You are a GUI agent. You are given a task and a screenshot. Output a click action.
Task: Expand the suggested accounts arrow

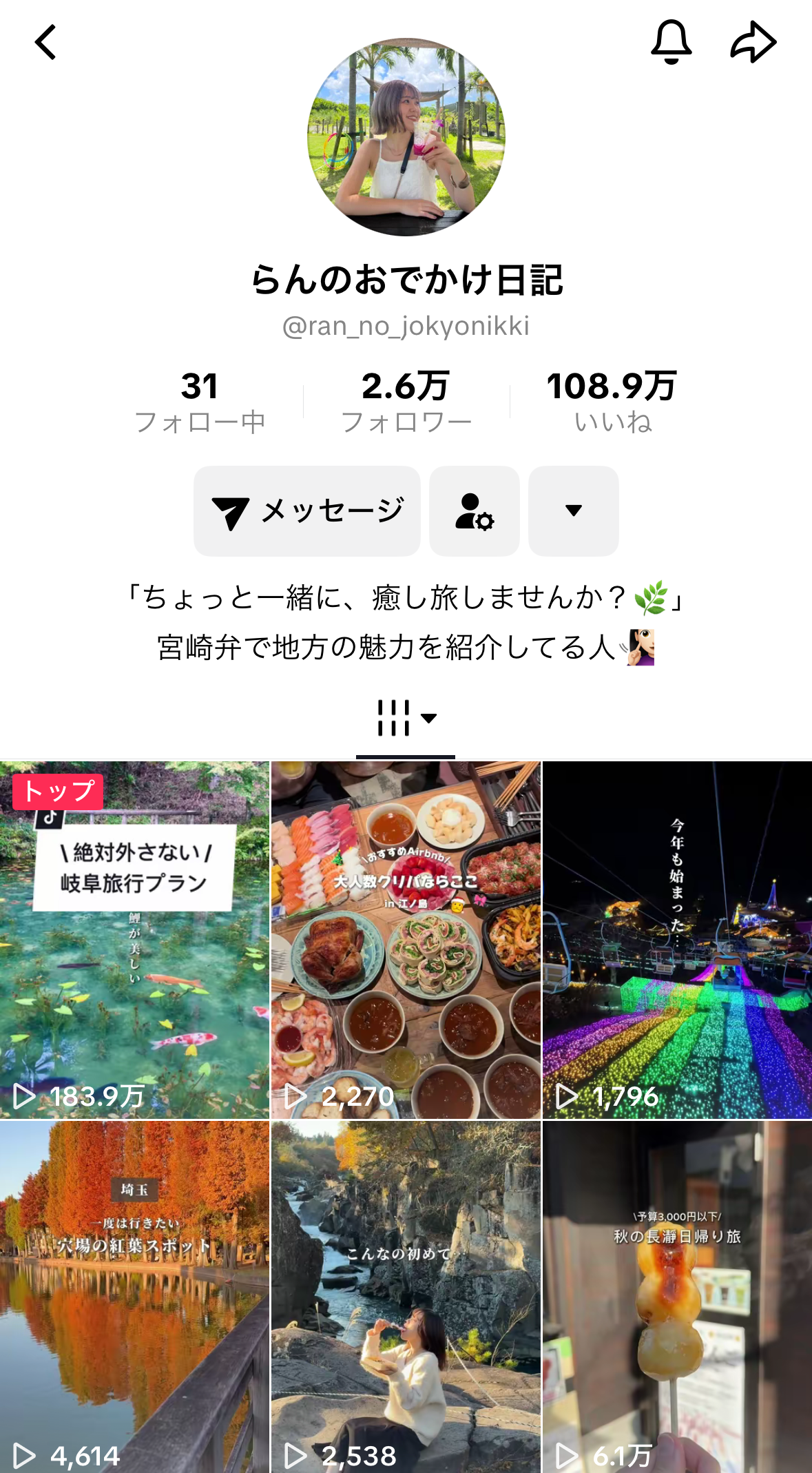[x=574, y=511]
